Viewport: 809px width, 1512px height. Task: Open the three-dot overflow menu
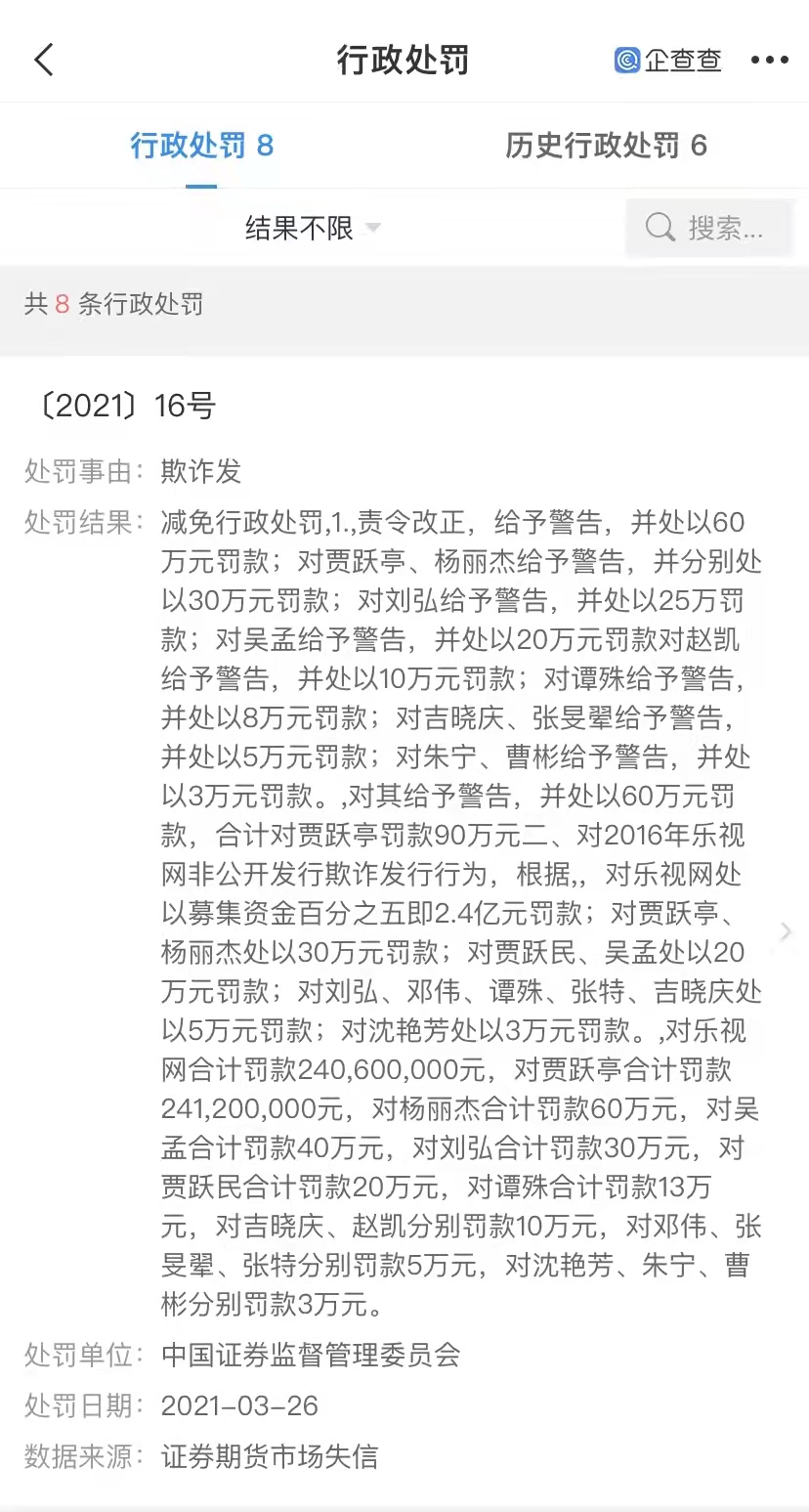point(769,60)
